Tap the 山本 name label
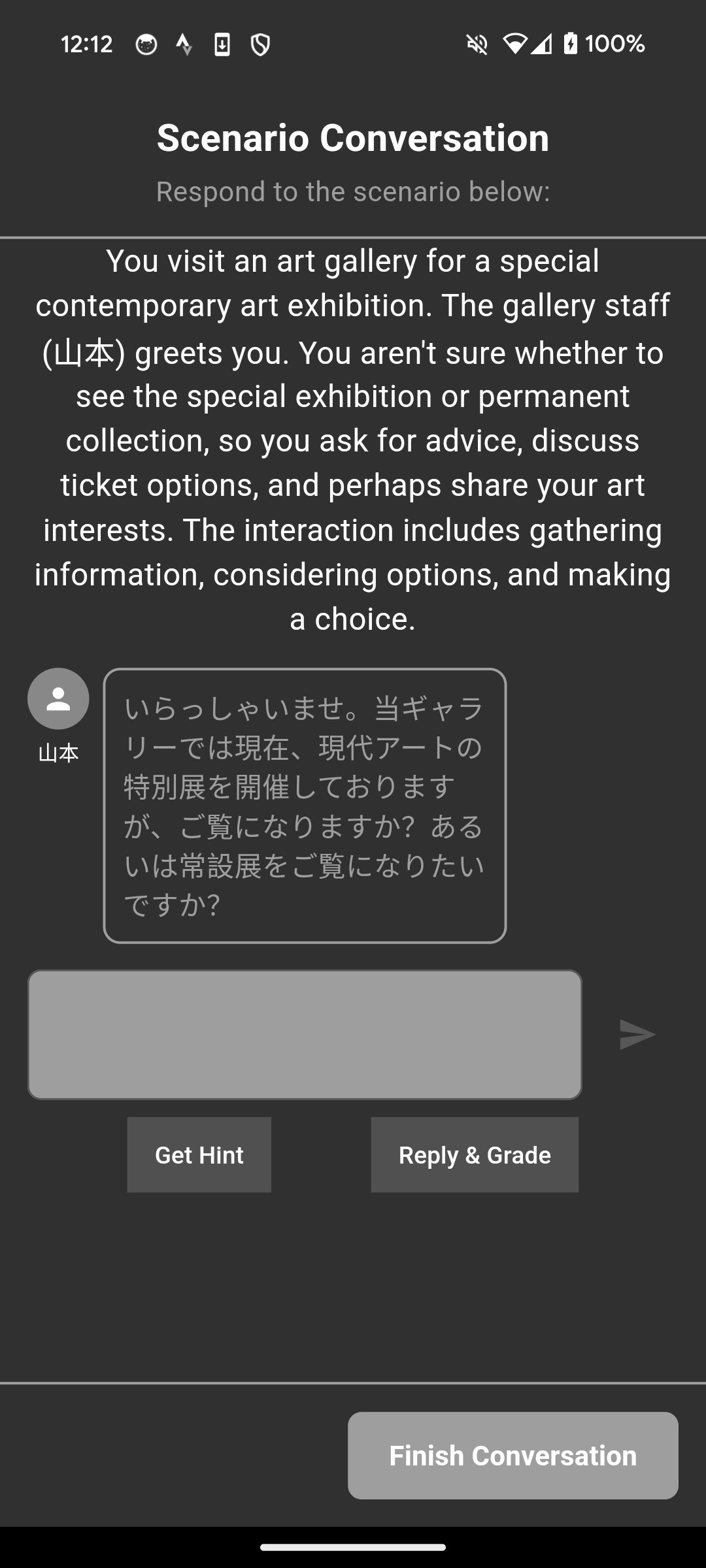 (x=58, y=753)
